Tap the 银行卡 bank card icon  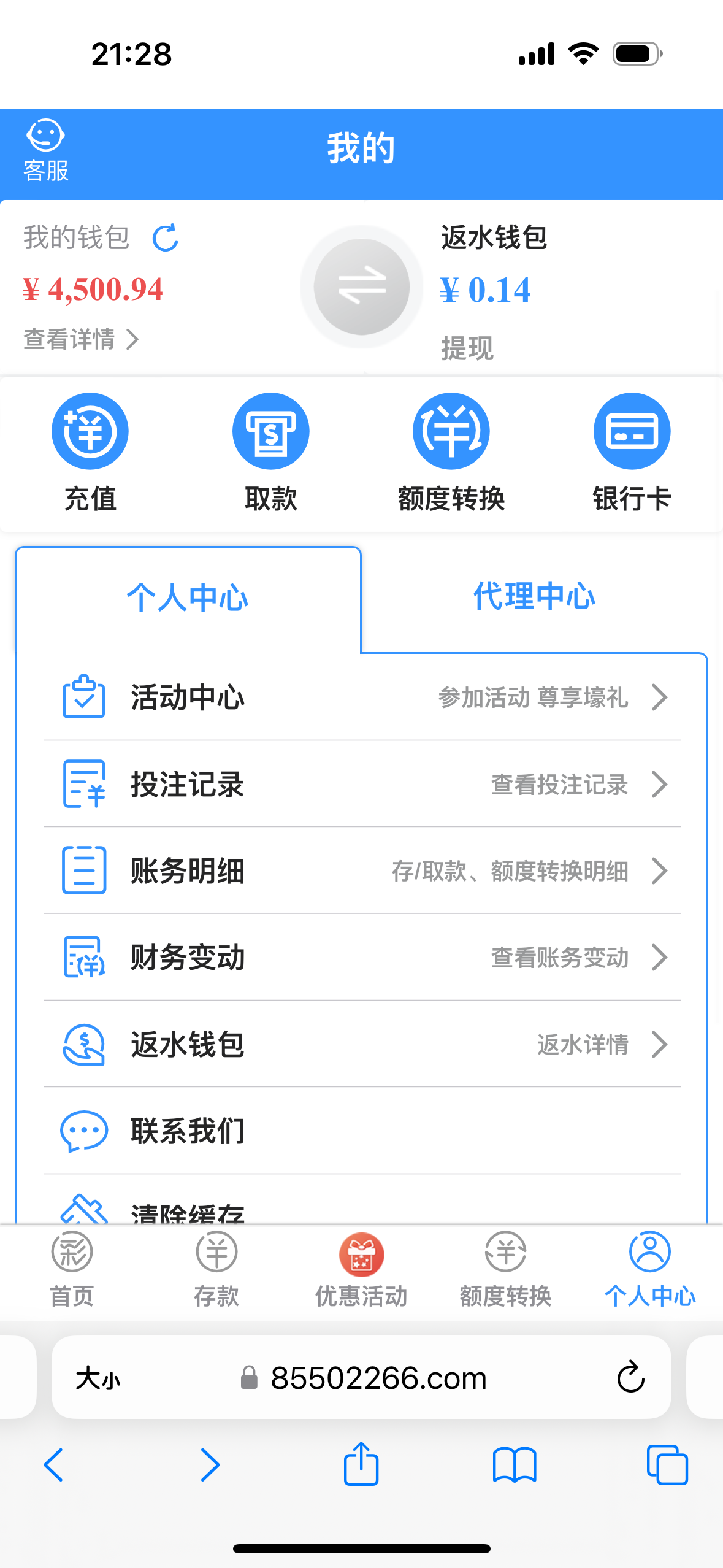click(x=632, y=431)
